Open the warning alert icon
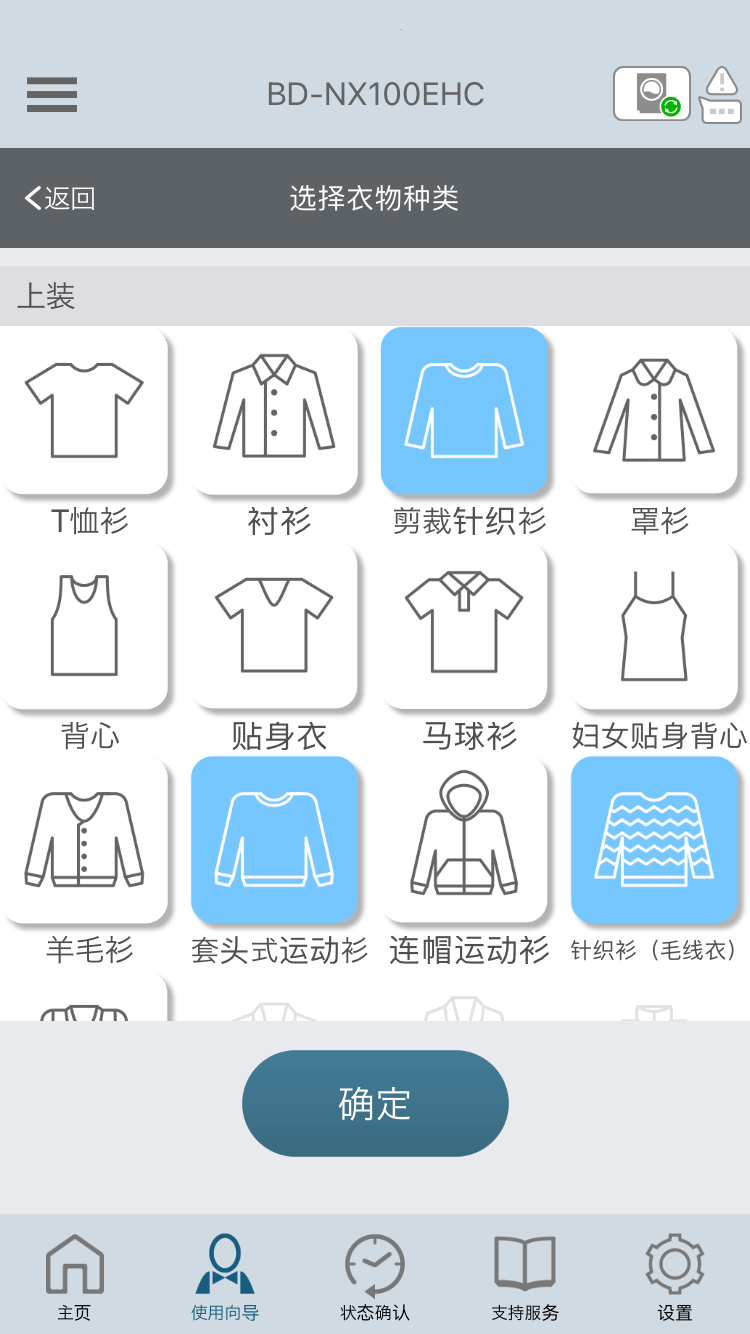 [x=721, y=95]
